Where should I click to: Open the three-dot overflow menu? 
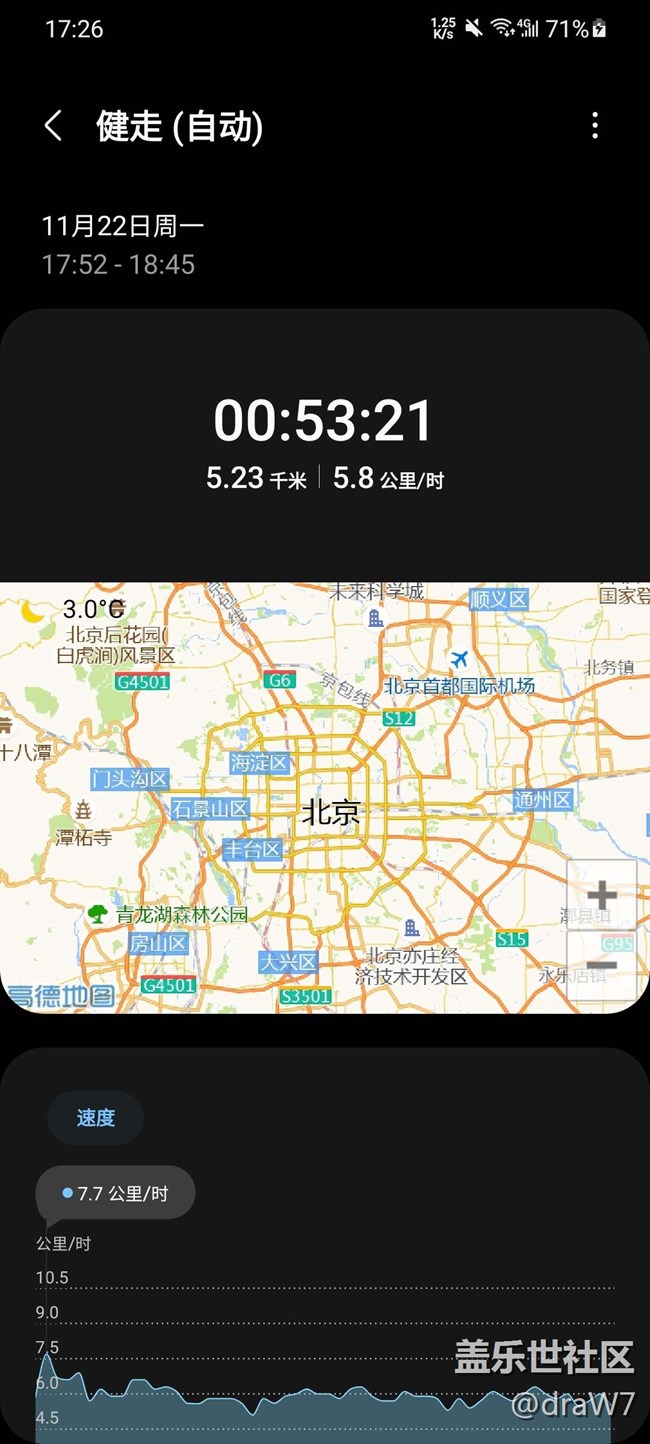click(x=595, y=126)
